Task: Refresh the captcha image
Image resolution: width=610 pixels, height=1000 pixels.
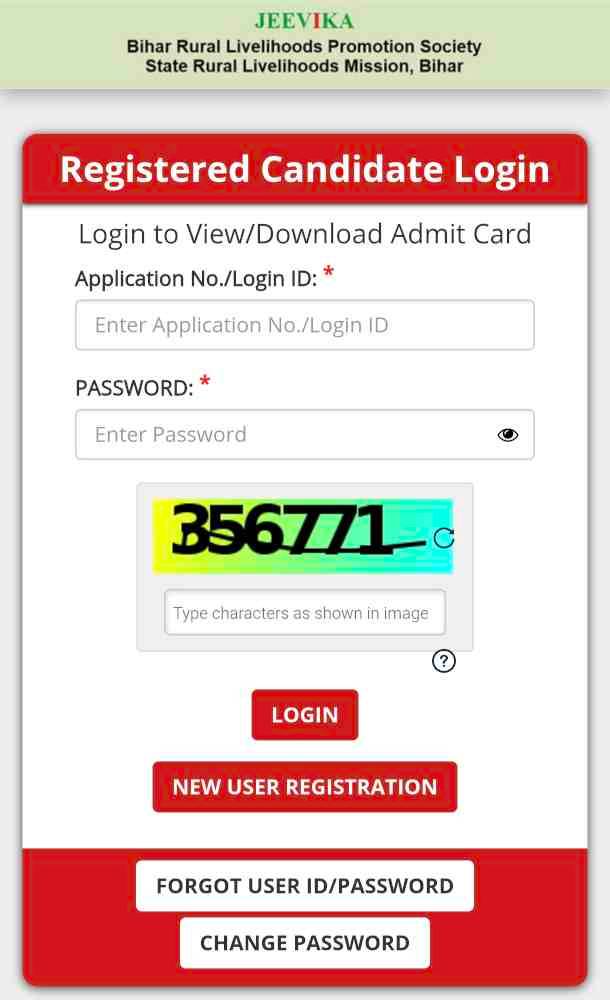Action: pos(444,538)
